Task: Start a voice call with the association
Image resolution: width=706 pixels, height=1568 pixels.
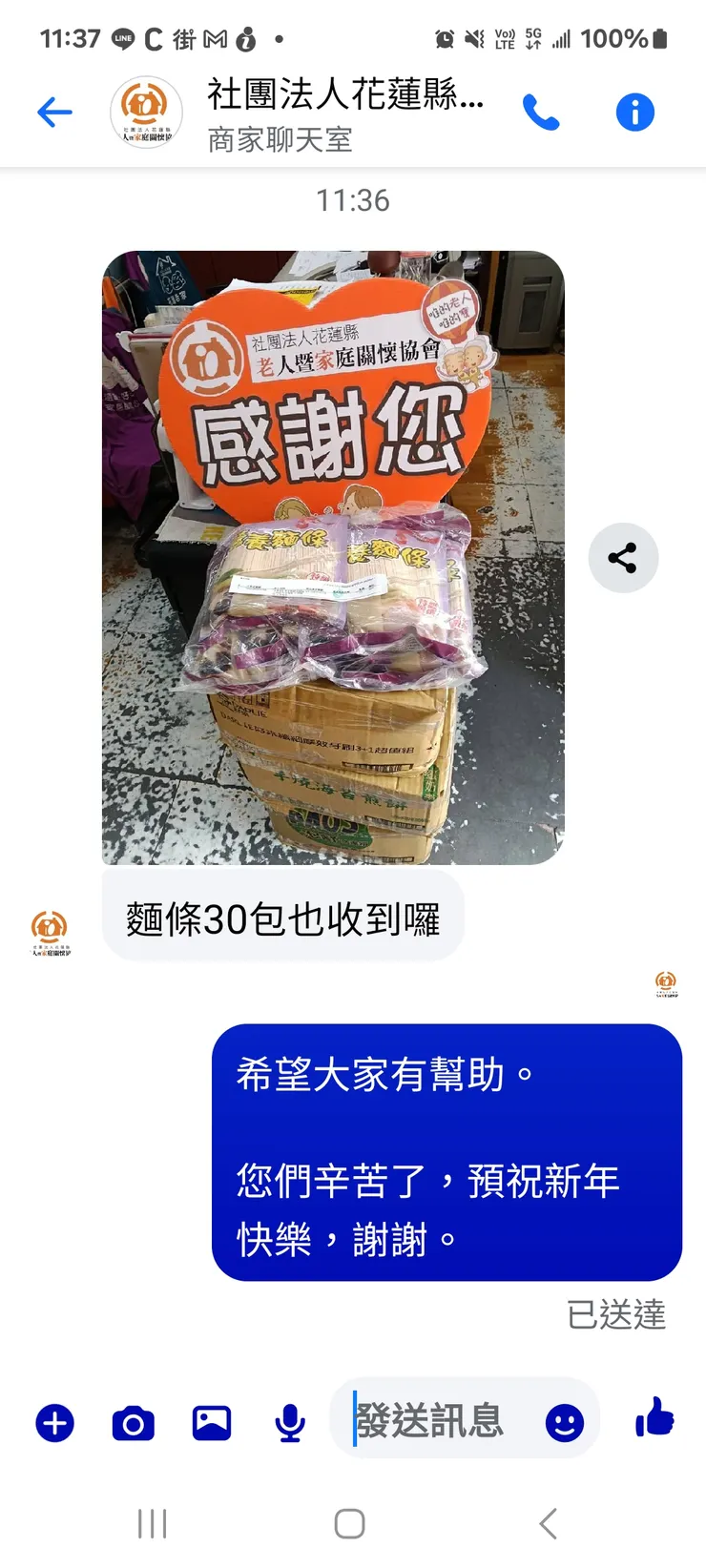Action: tap(541, 112)
